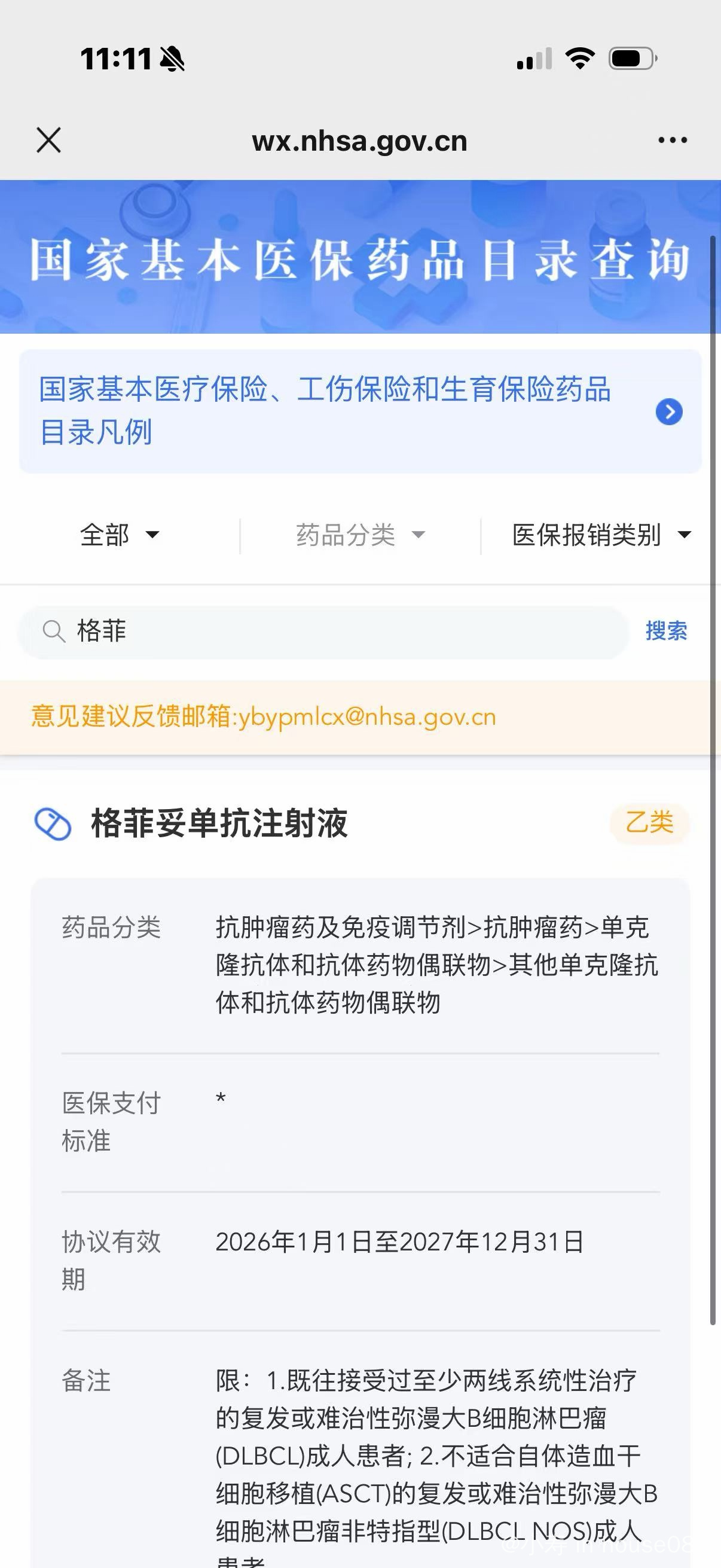The image size is (721, 1568).
Task: Close the wx.nhsa.gov.cn web page
Action: 48,141
